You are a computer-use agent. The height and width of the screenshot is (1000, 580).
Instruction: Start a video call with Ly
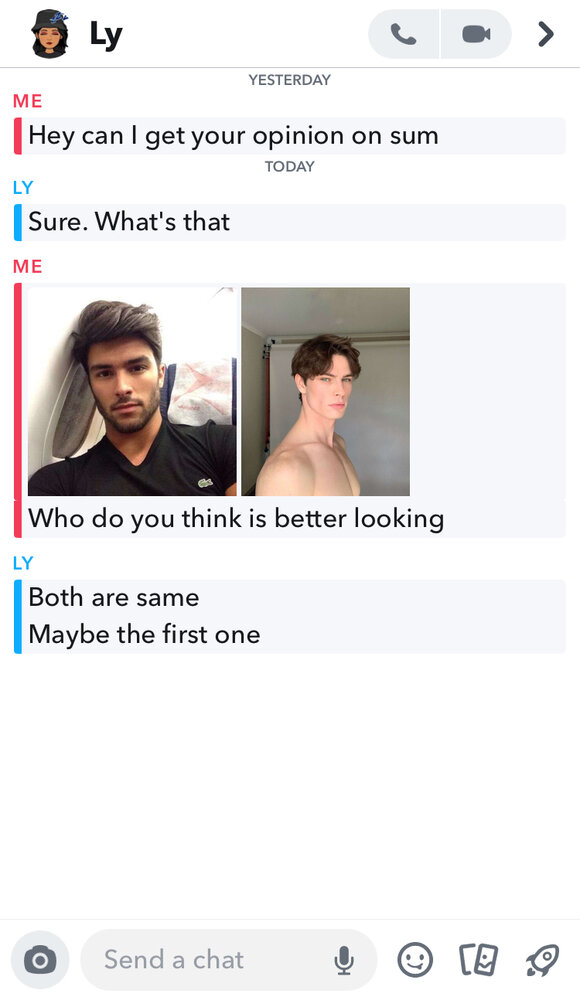coord(476,34)
